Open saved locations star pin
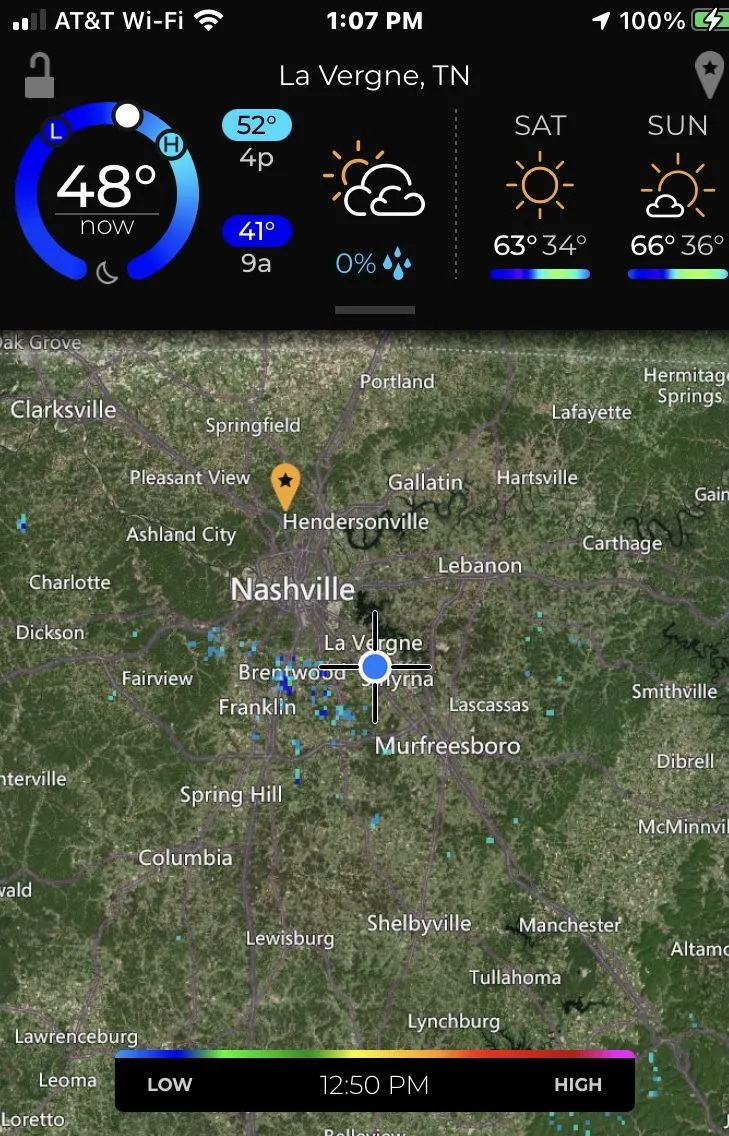 click(708, 76)
